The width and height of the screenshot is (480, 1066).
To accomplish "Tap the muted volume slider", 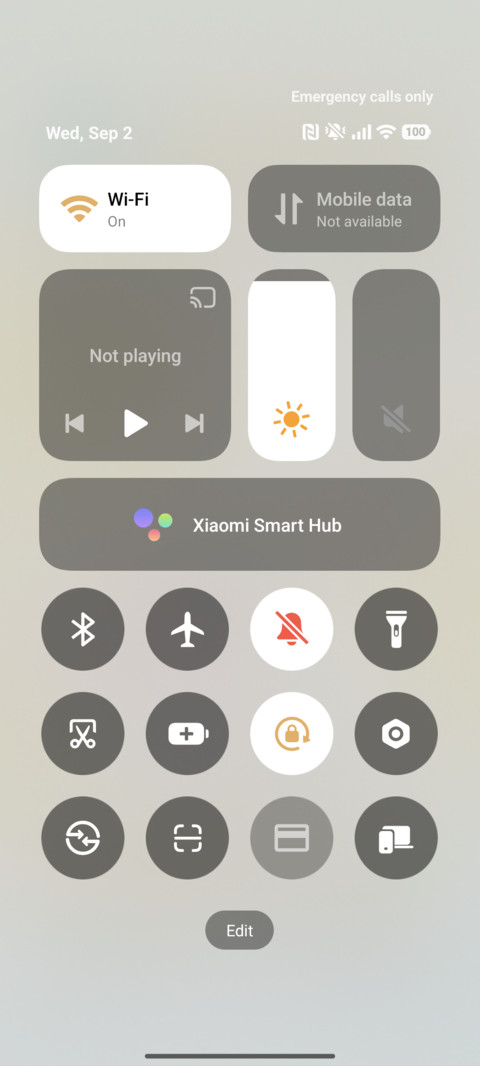I will click(396, 365).
